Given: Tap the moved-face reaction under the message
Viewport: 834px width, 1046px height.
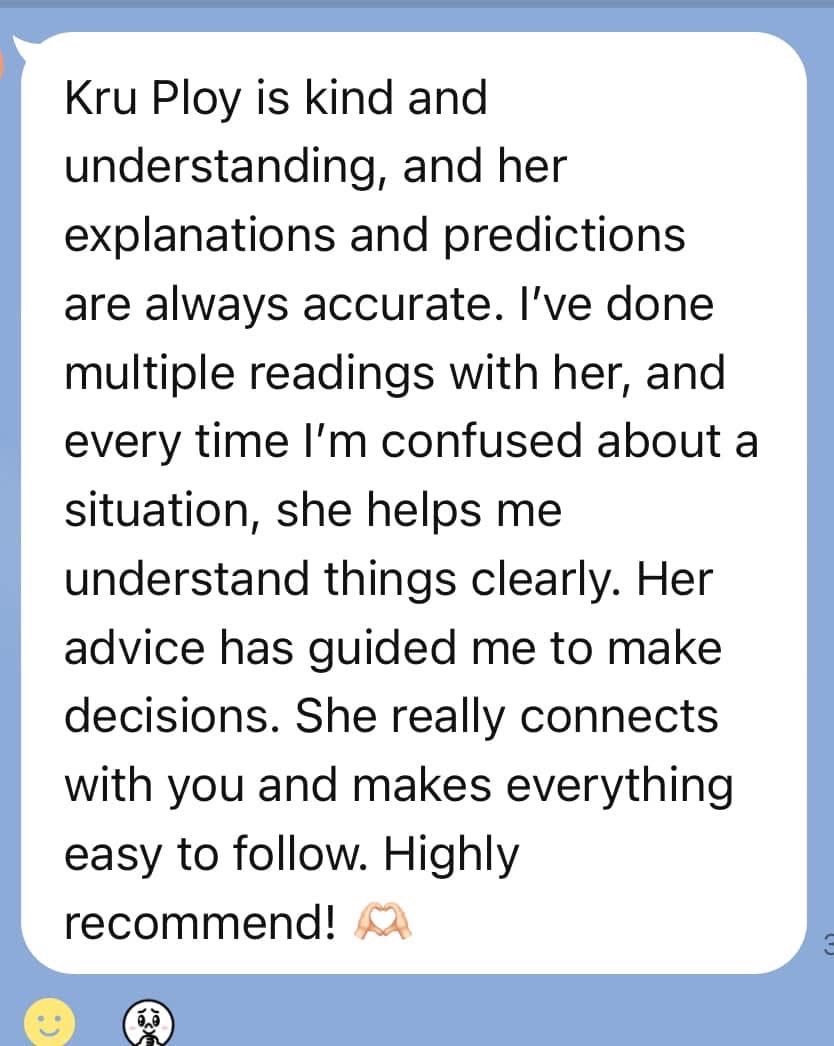Looking at the screenshot, I should click(148, 1022).
